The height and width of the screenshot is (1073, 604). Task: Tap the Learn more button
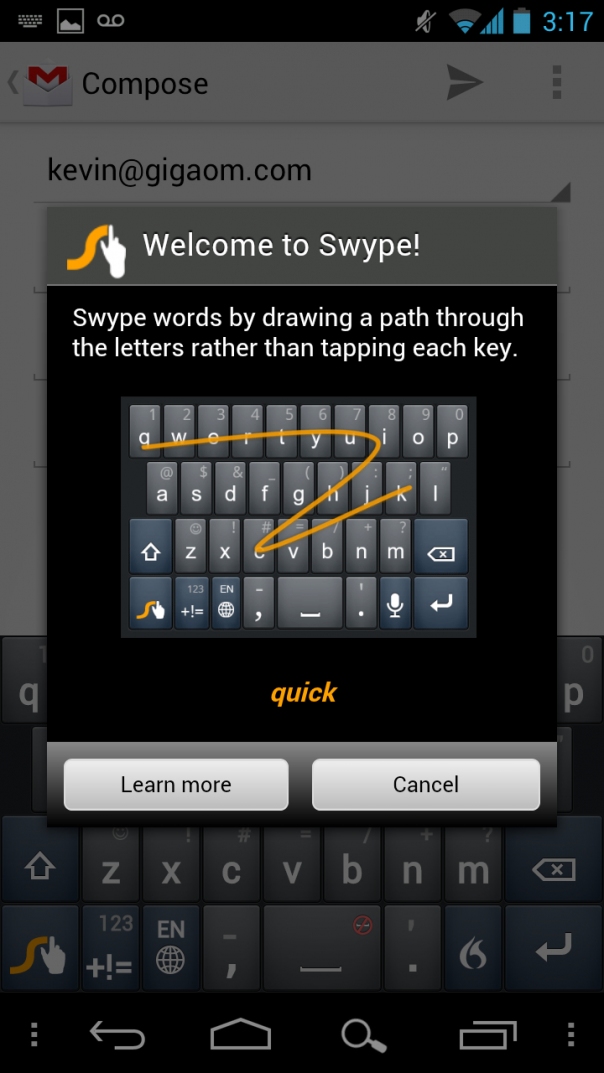176,785
